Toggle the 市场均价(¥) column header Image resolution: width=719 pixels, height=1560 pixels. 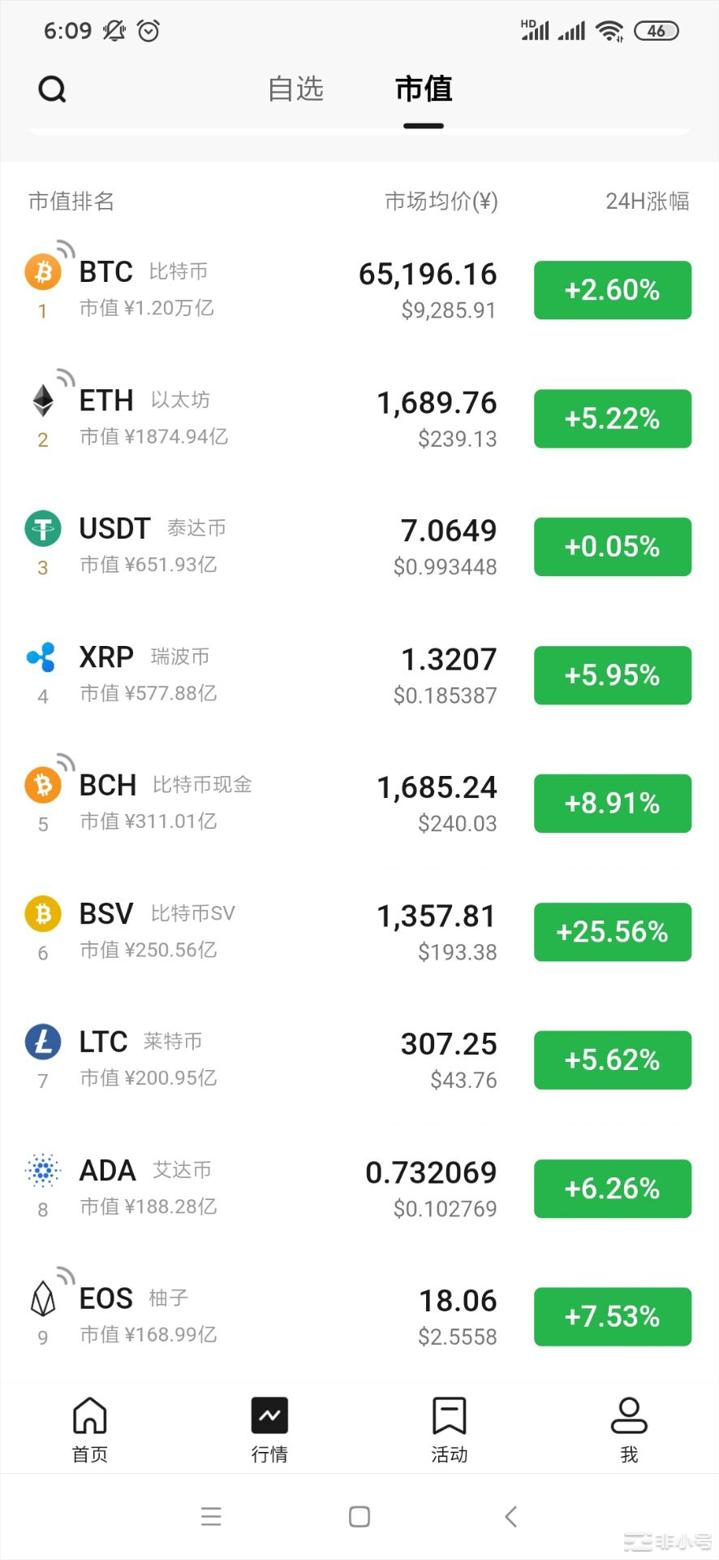click(x=441, y=201)
